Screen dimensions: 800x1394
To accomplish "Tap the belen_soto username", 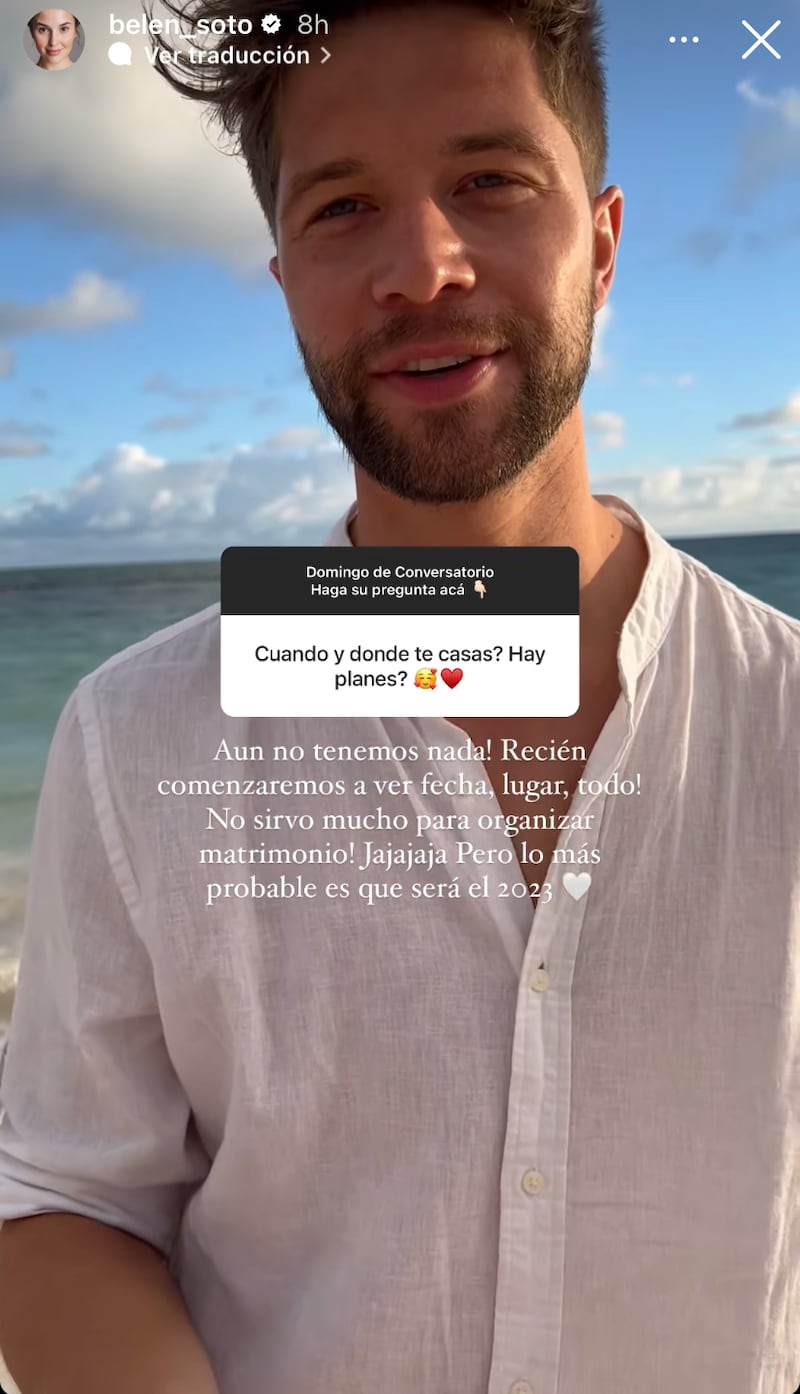I will 180,25.
